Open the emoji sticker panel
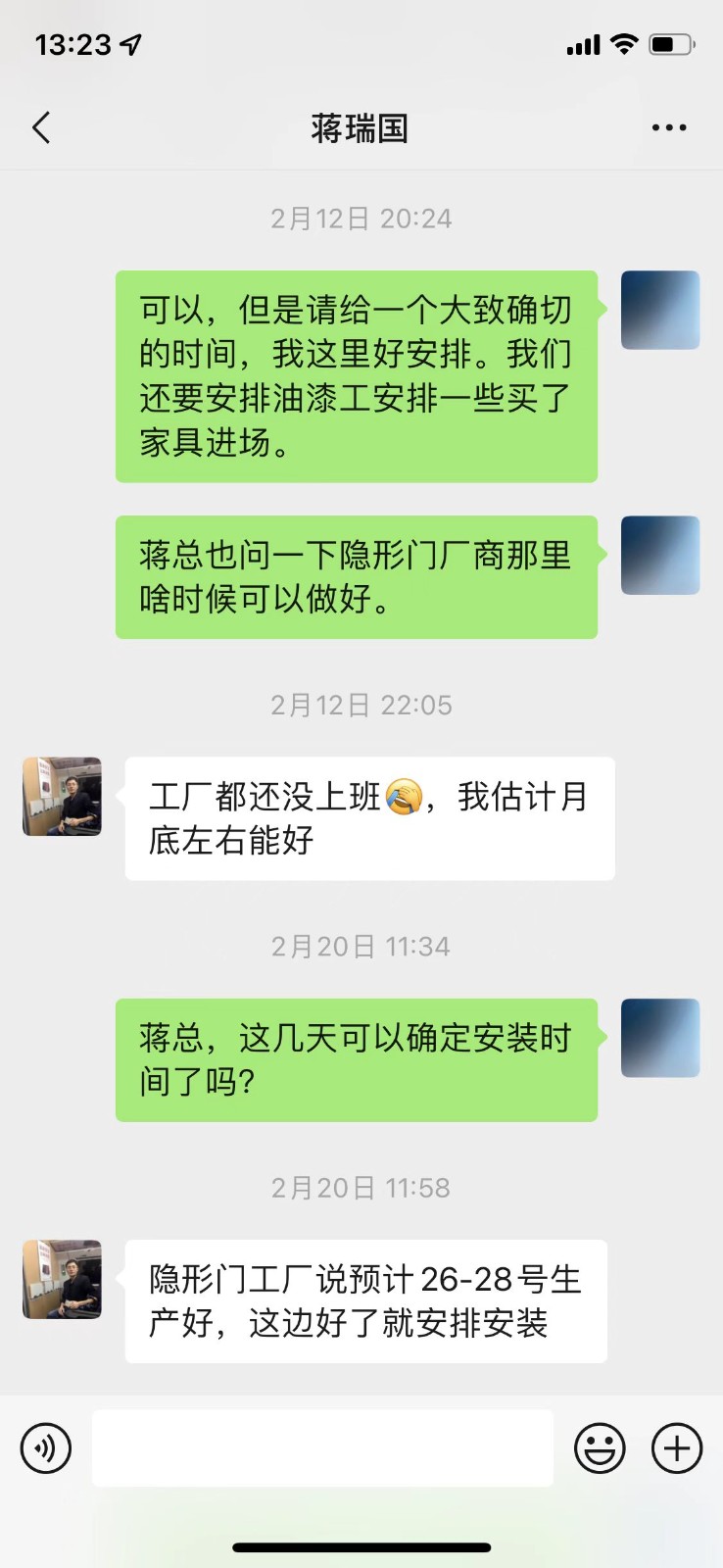Viewport: 723px width, 1568px height. 600,1447
